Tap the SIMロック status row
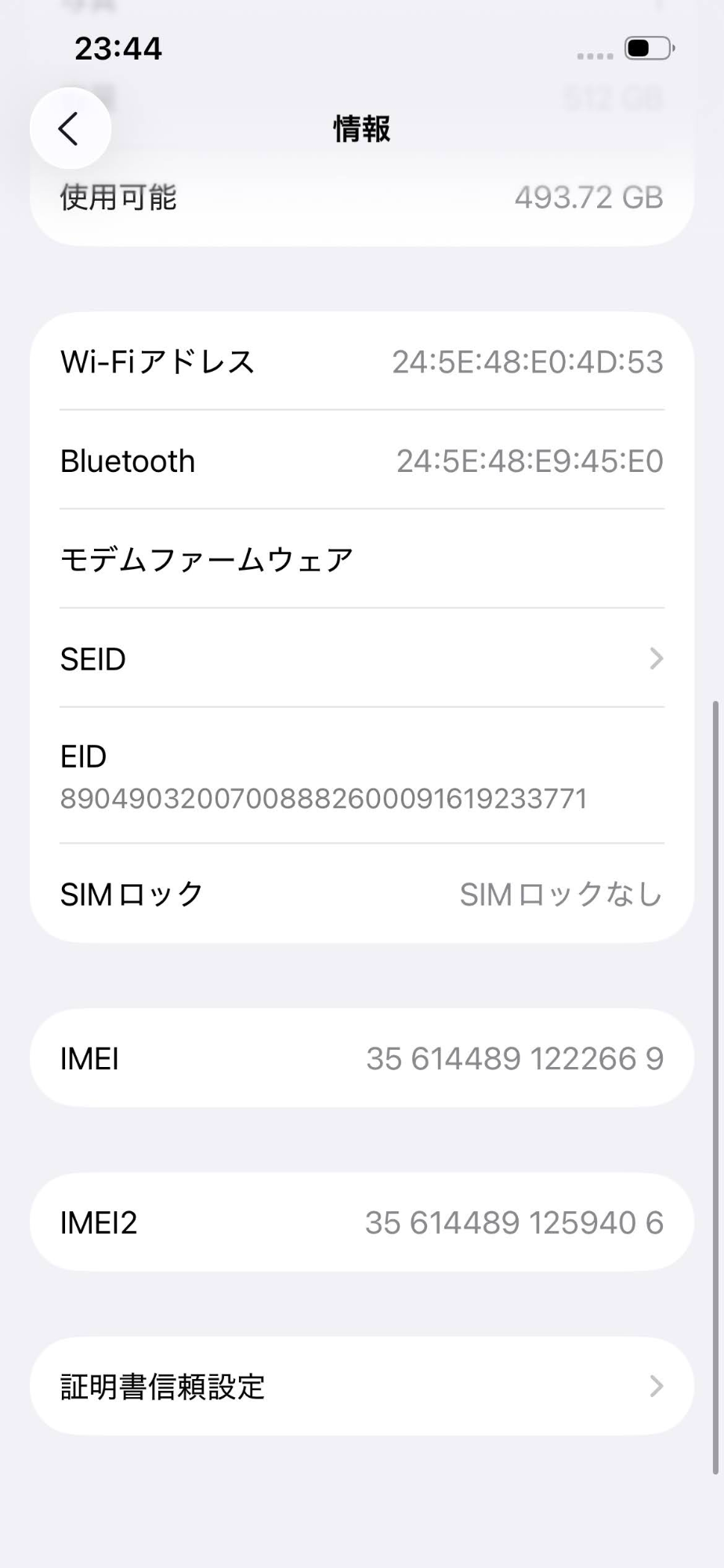This screenshot has height=1568, width=724. click(362, 894)
